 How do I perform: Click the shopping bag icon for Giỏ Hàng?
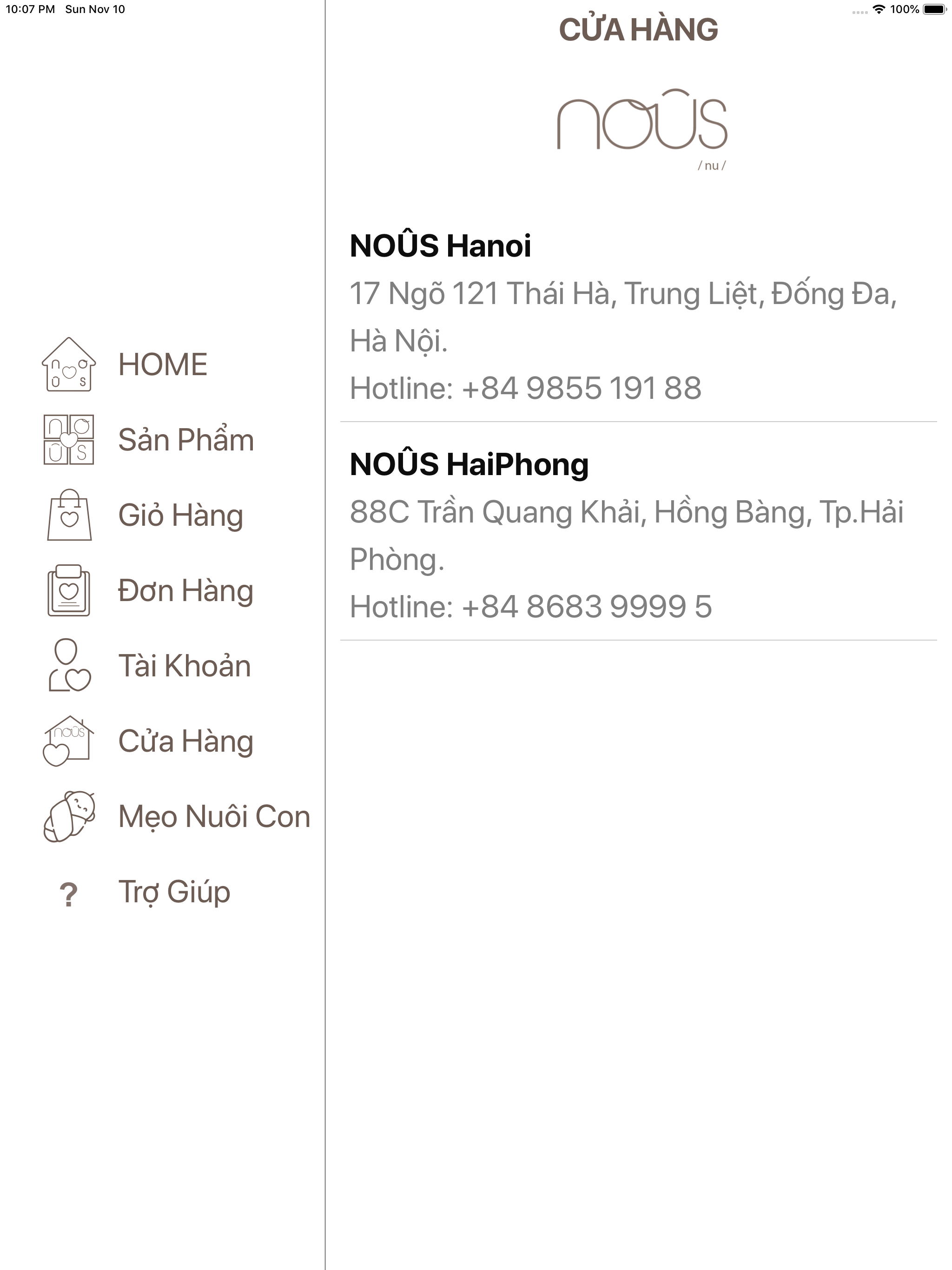[68, 515]
